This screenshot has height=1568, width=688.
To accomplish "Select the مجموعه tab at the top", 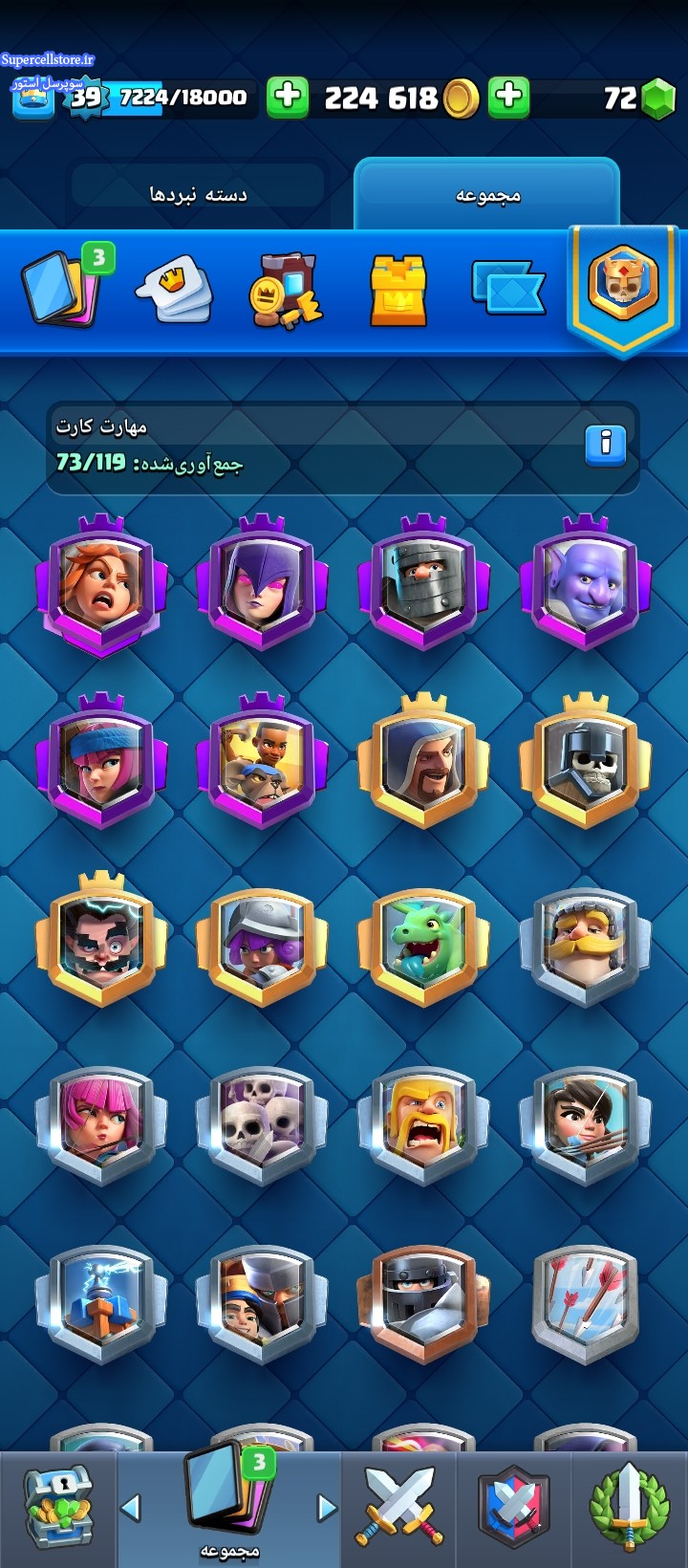I will point(487,194).
